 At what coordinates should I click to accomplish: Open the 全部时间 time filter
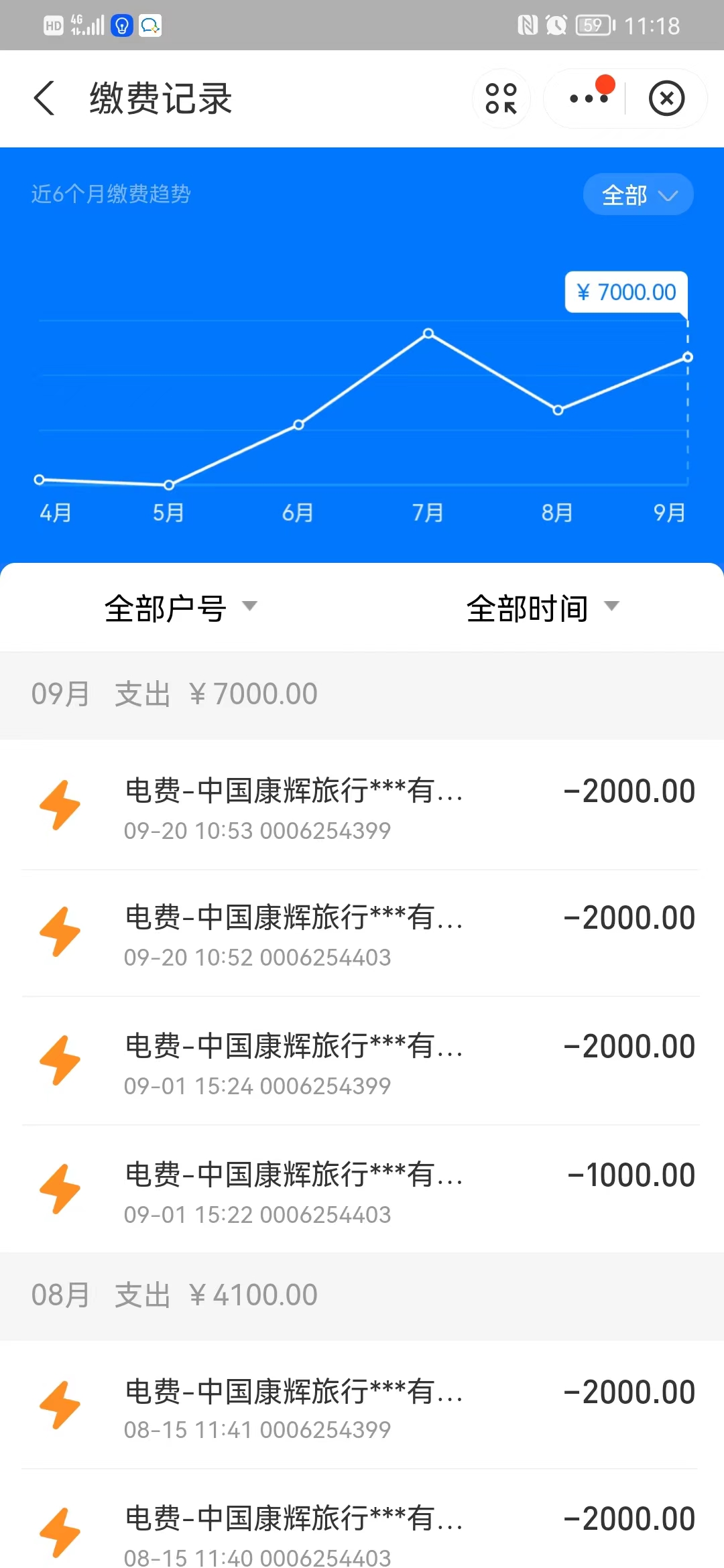[542, 608]
